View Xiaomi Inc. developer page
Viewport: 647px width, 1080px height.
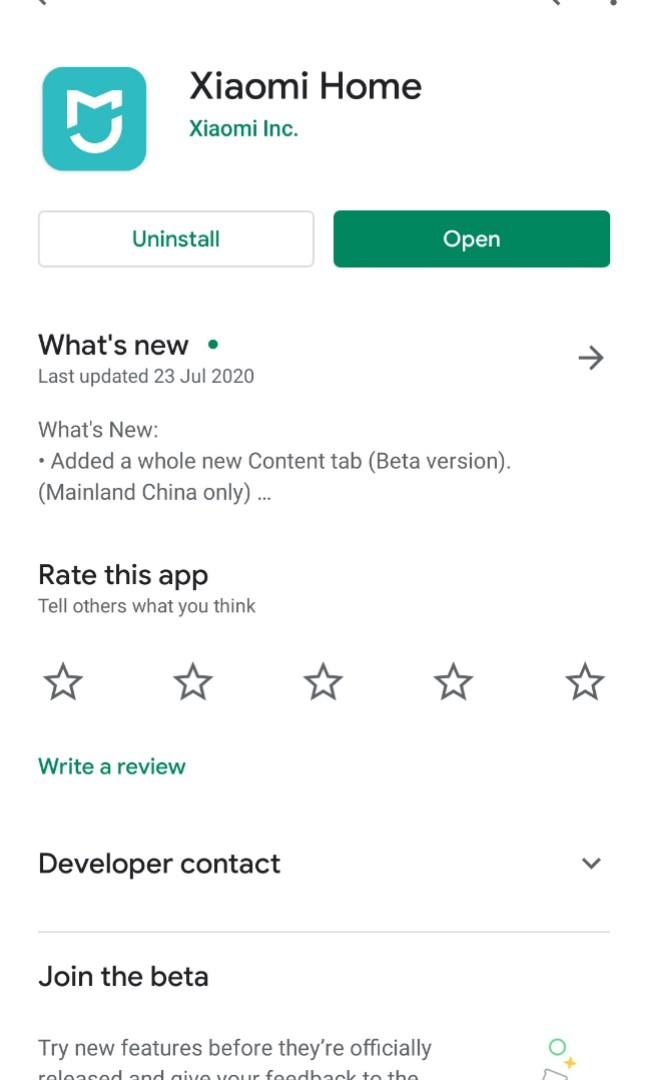[x=243, y=129]
